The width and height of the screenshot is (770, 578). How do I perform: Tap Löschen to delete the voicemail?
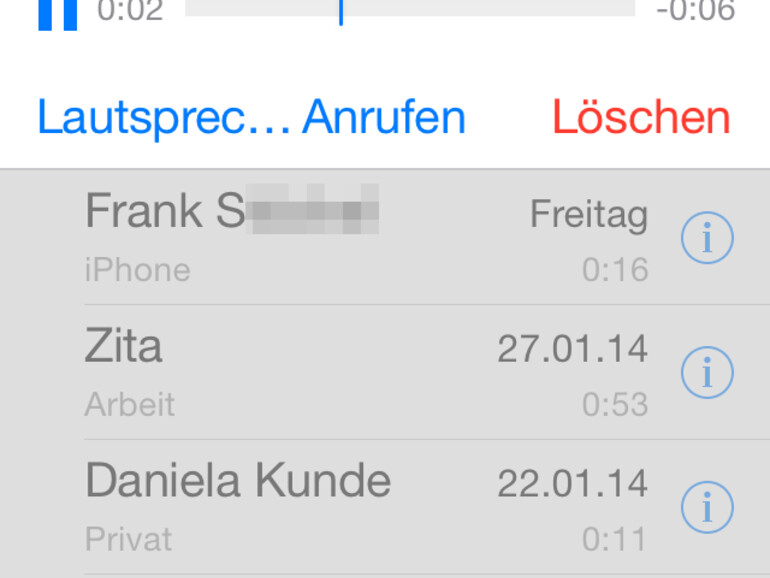641,118
